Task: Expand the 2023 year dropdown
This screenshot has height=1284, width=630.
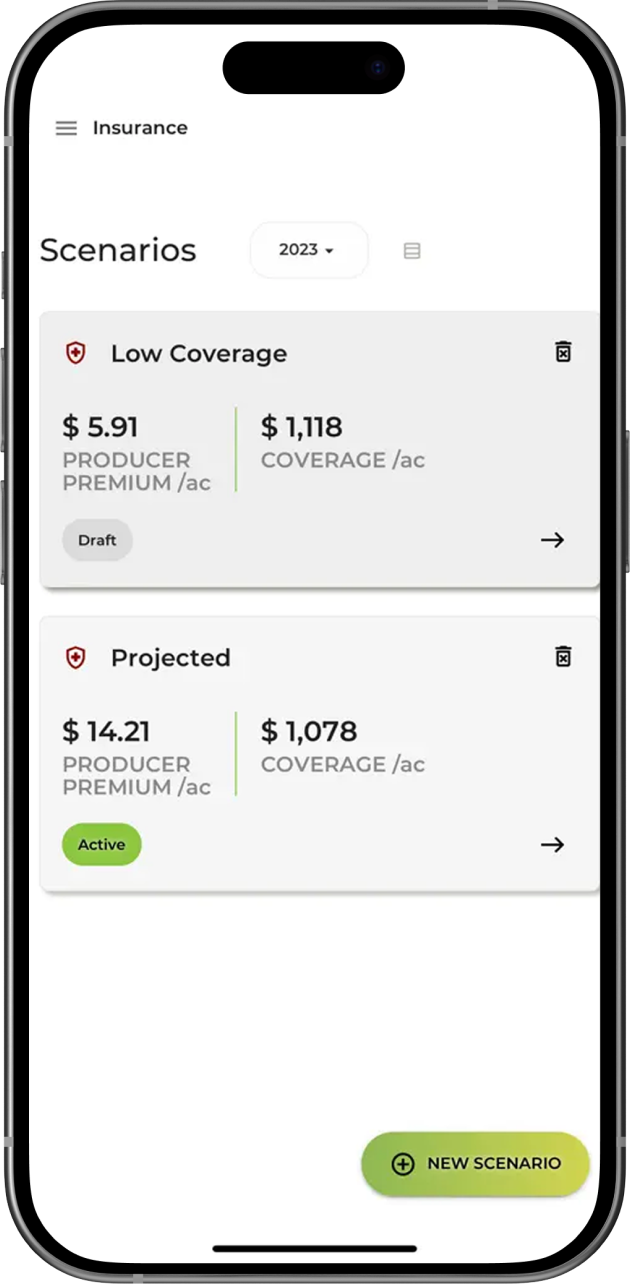Action: tap(308, 250)
